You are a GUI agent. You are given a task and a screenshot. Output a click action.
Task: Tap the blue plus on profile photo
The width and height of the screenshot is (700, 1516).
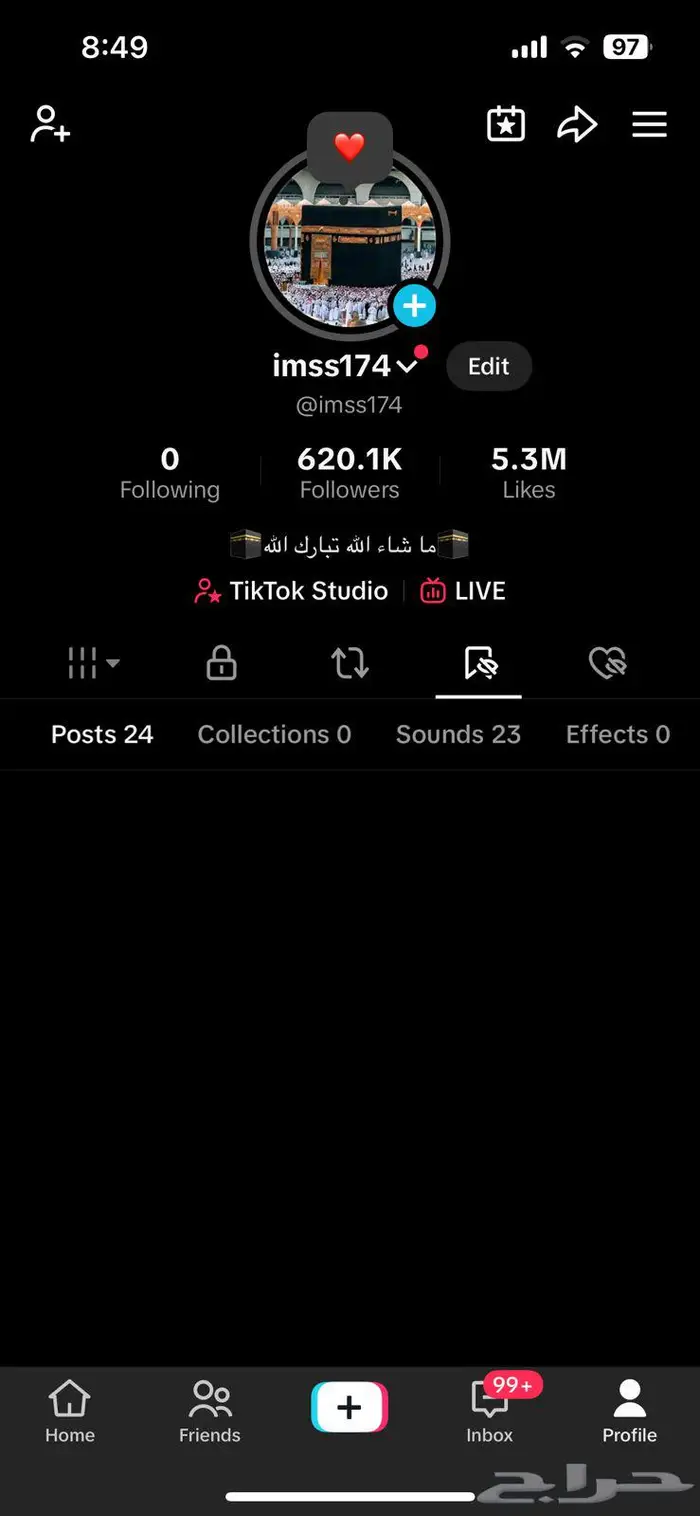point(414,306)
